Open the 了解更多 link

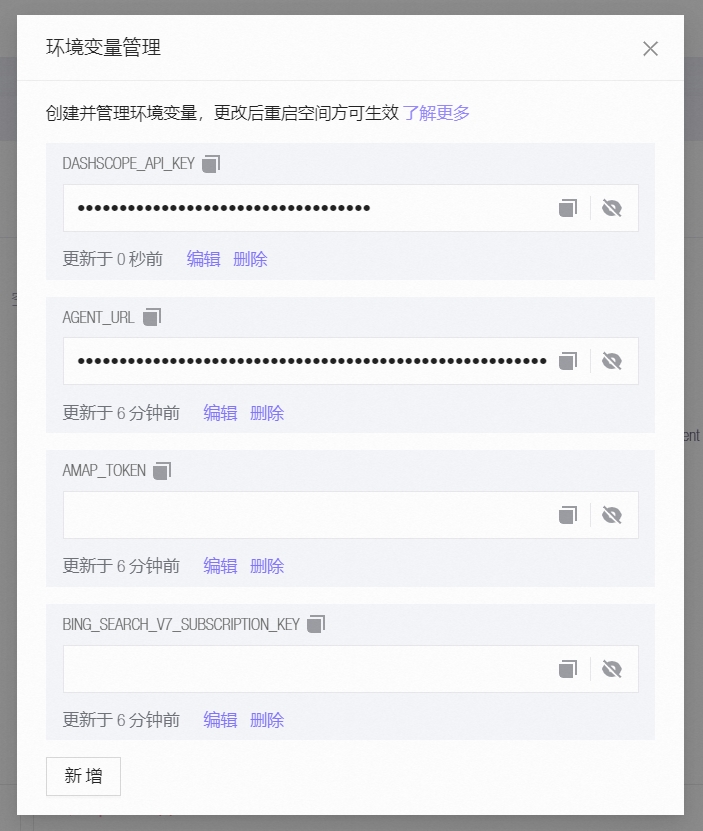click(436, 113)
